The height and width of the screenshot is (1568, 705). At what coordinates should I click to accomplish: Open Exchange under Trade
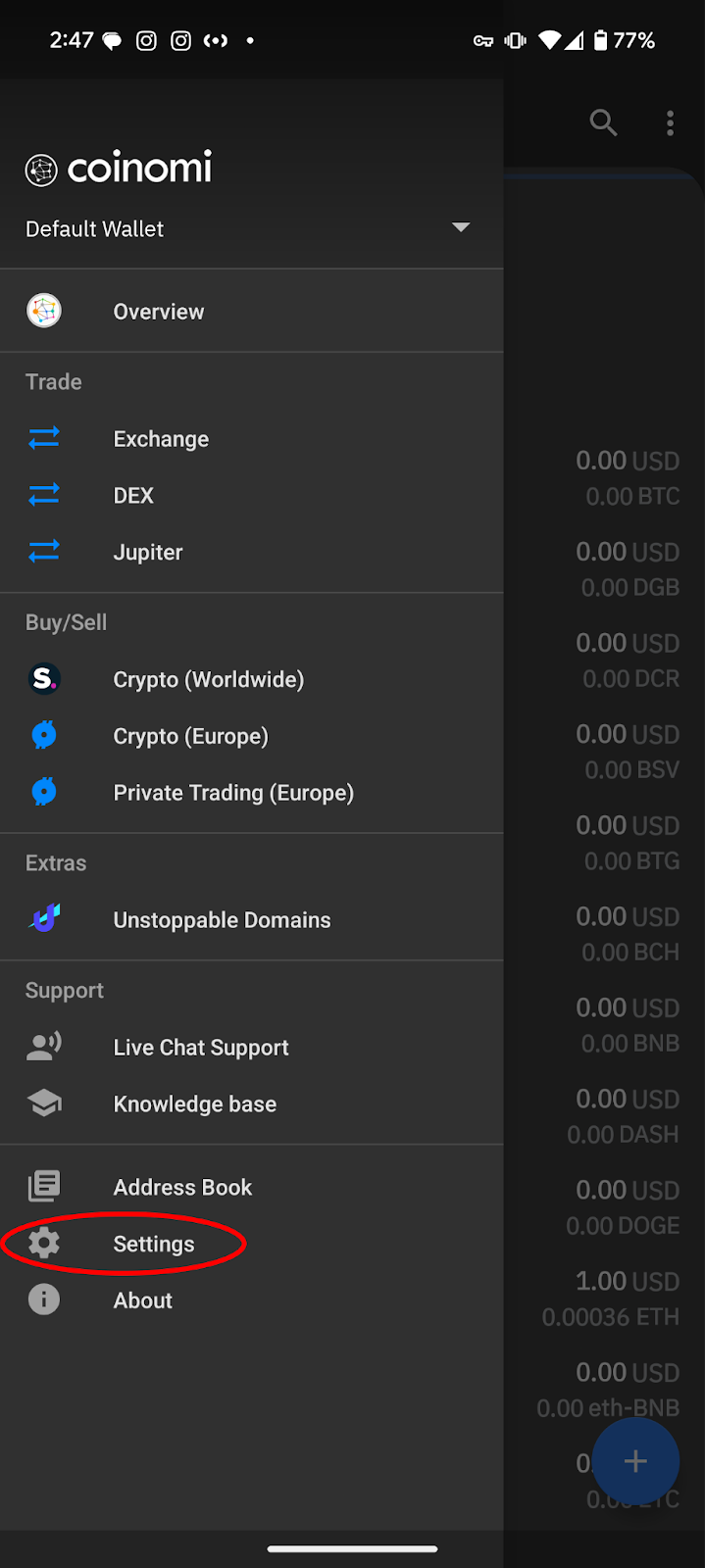[x=252, y=439]
